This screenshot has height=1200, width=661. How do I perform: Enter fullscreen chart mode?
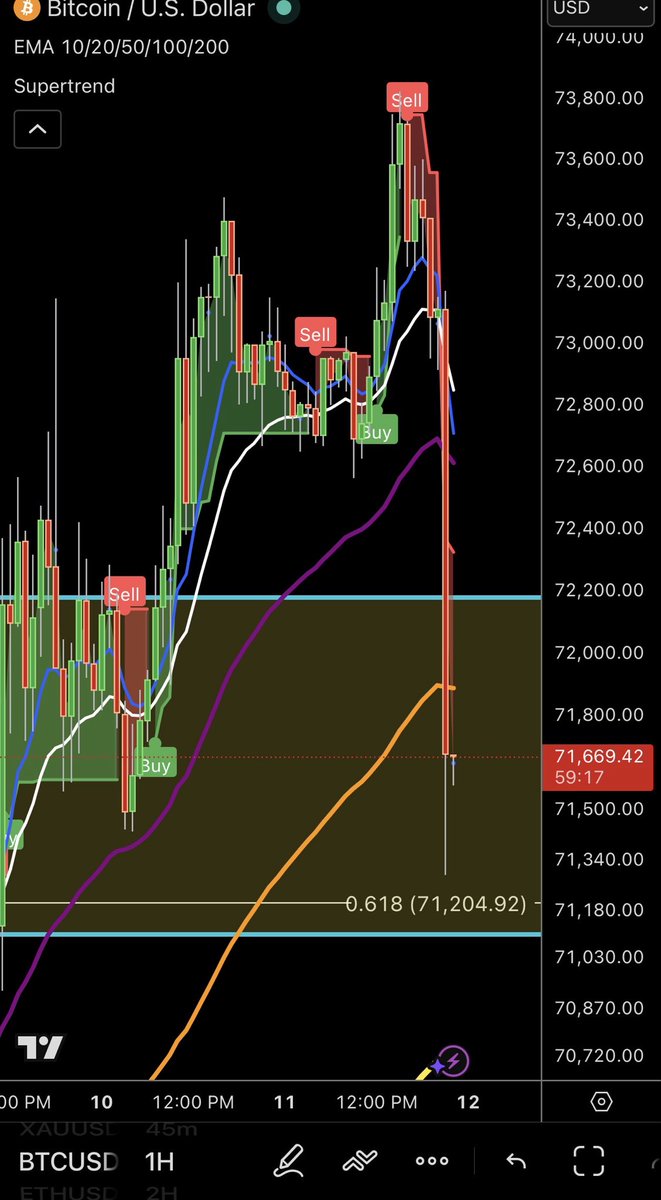pos(588,1161)
